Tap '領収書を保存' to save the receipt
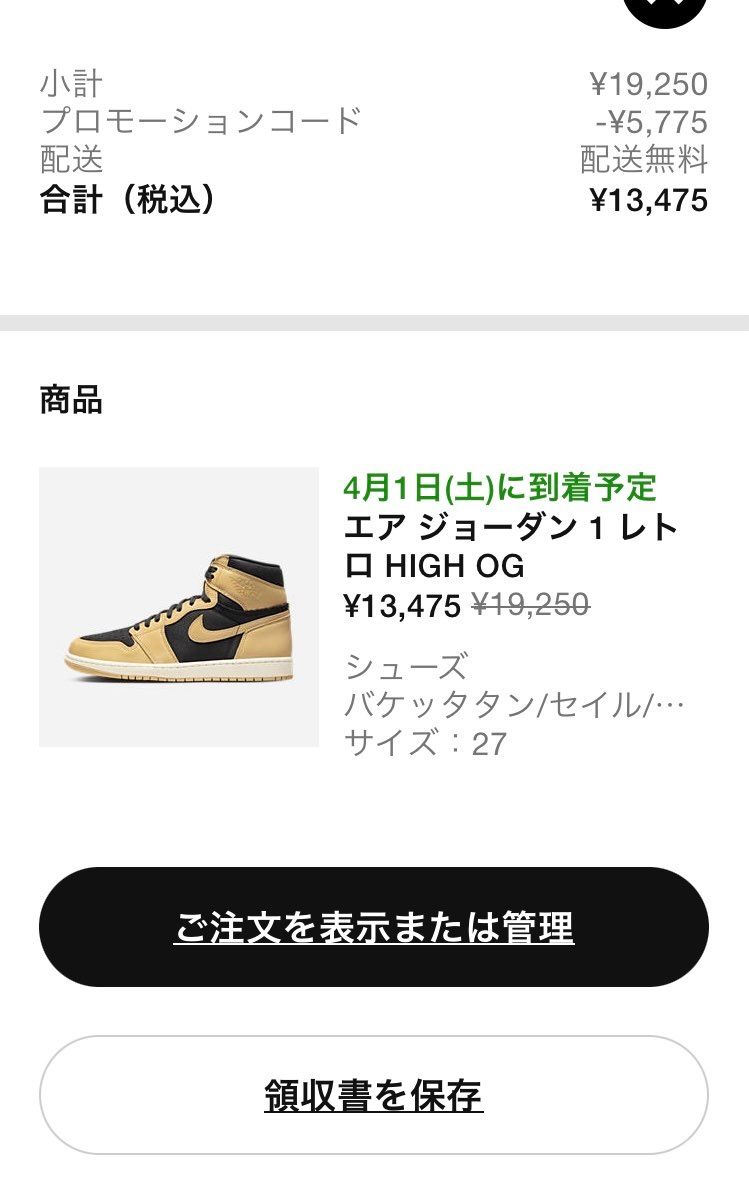The image size is (749, 1194). 374,1097
